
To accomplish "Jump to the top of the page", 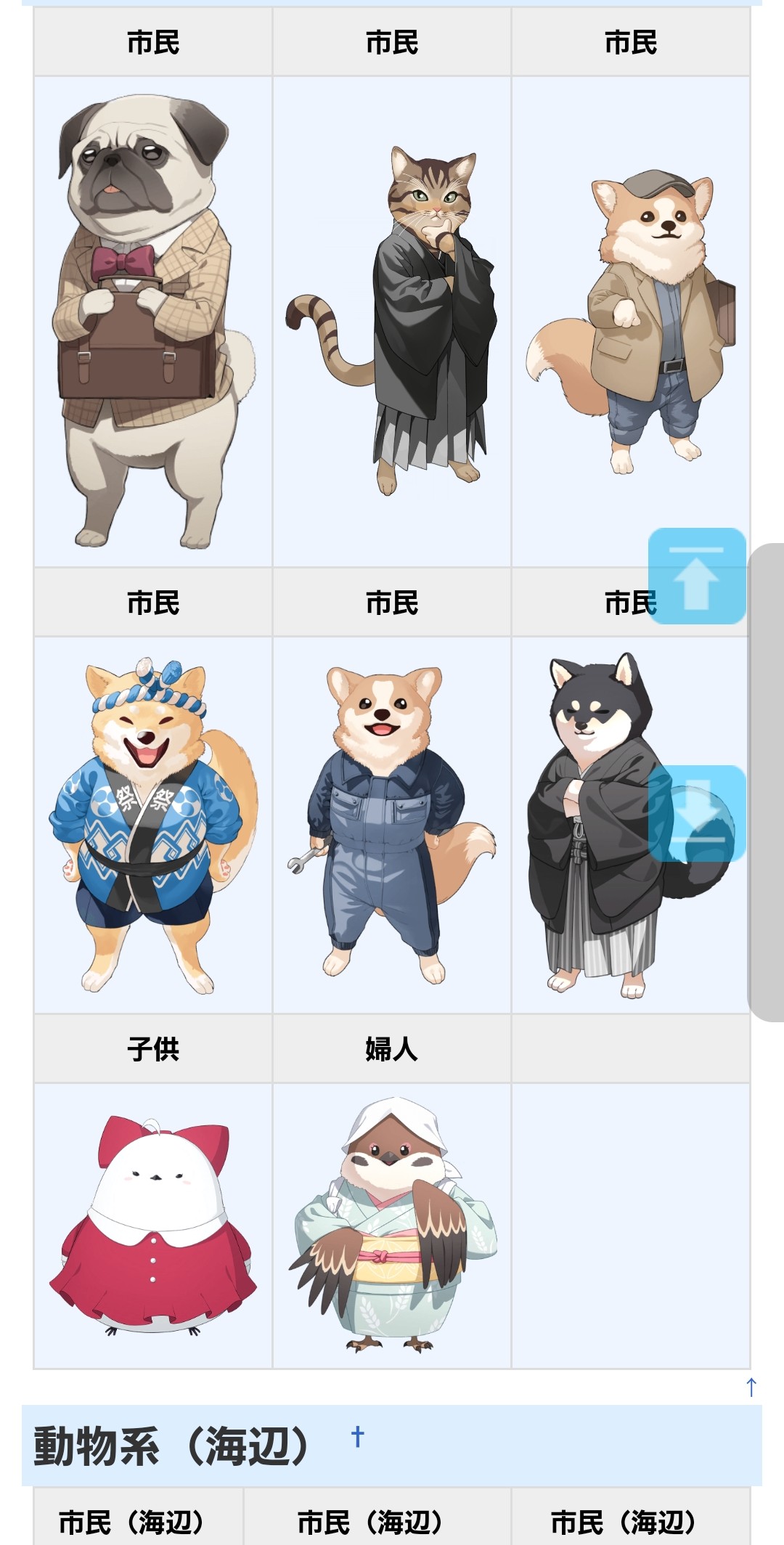I will click(696, 576).
